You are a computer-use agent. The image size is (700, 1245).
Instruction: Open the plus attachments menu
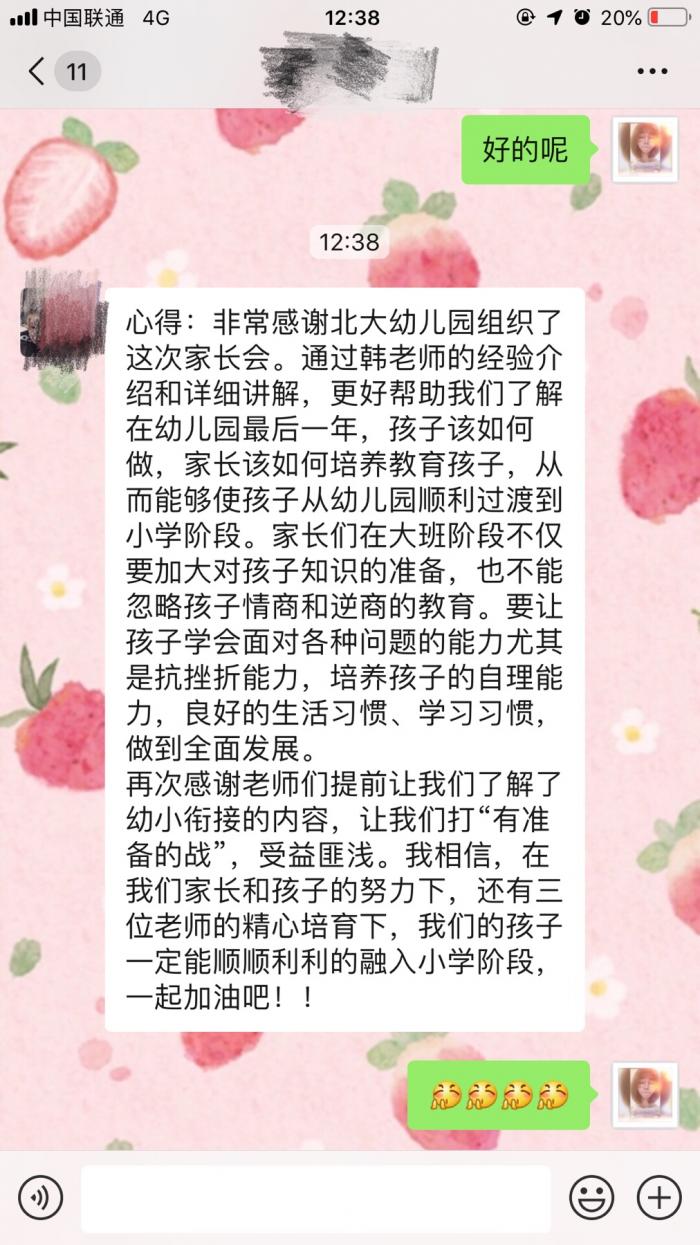(658, 1197)
